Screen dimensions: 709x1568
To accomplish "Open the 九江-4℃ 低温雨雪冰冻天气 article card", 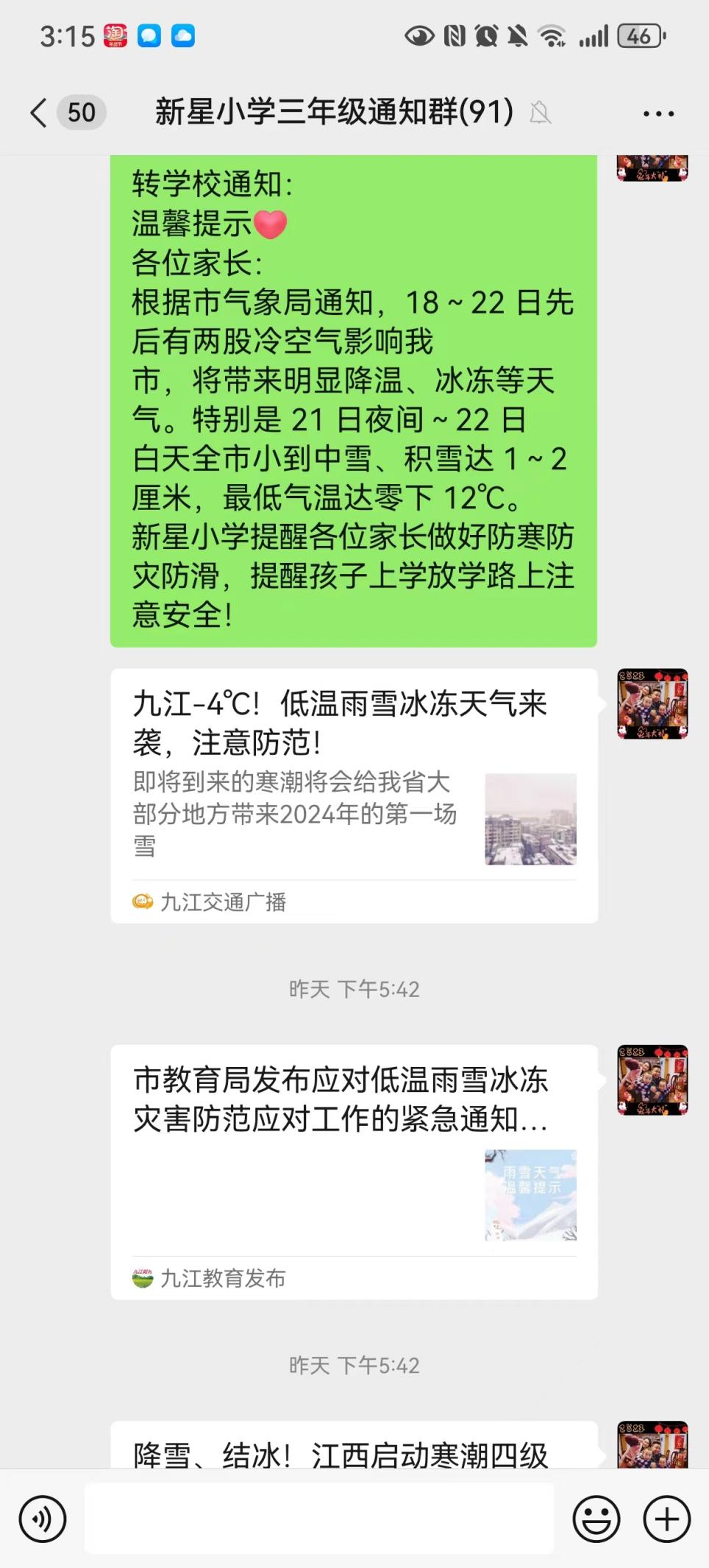I will (x=354, y=795).
